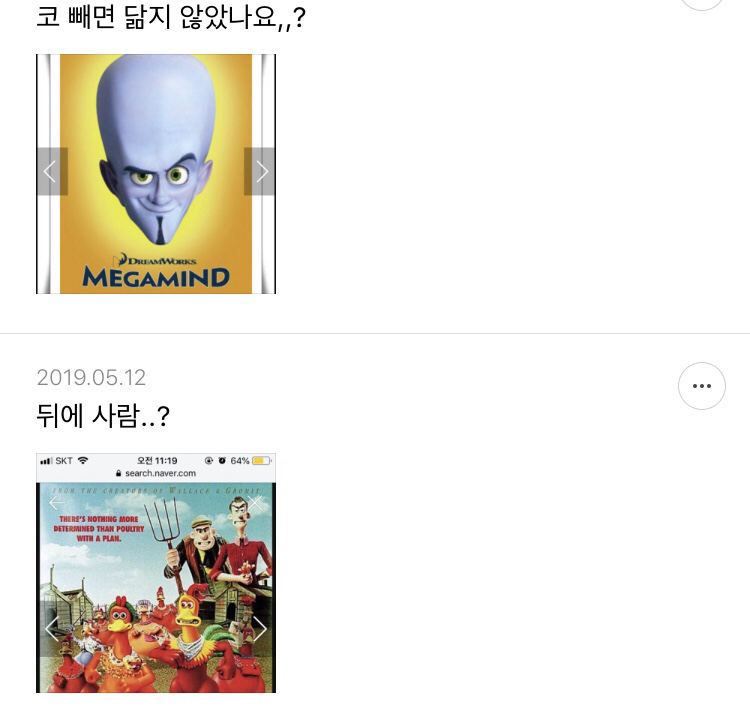Open options menu for the 2019.05.12 post

tap(702, 386)
